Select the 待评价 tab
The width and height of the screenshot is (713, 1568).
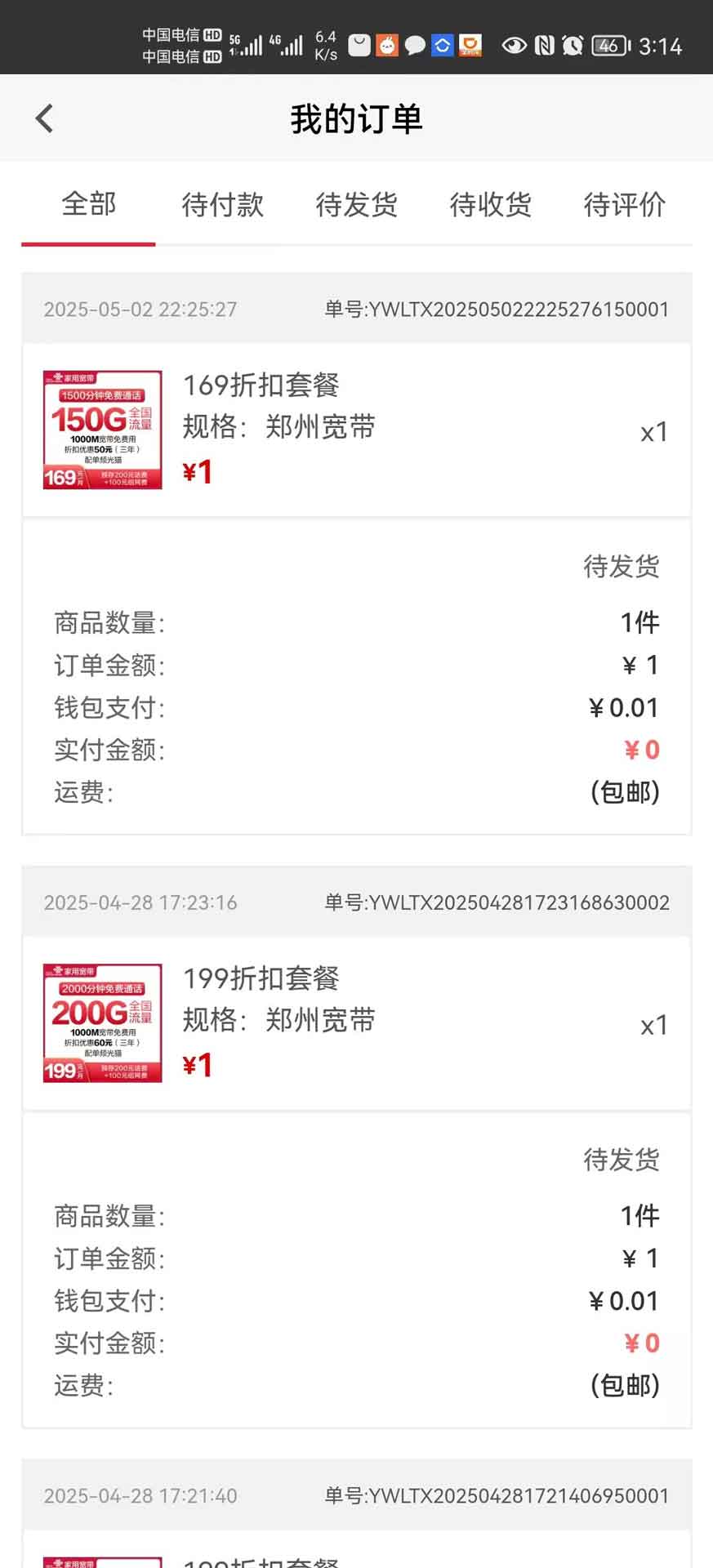[624, 205]
